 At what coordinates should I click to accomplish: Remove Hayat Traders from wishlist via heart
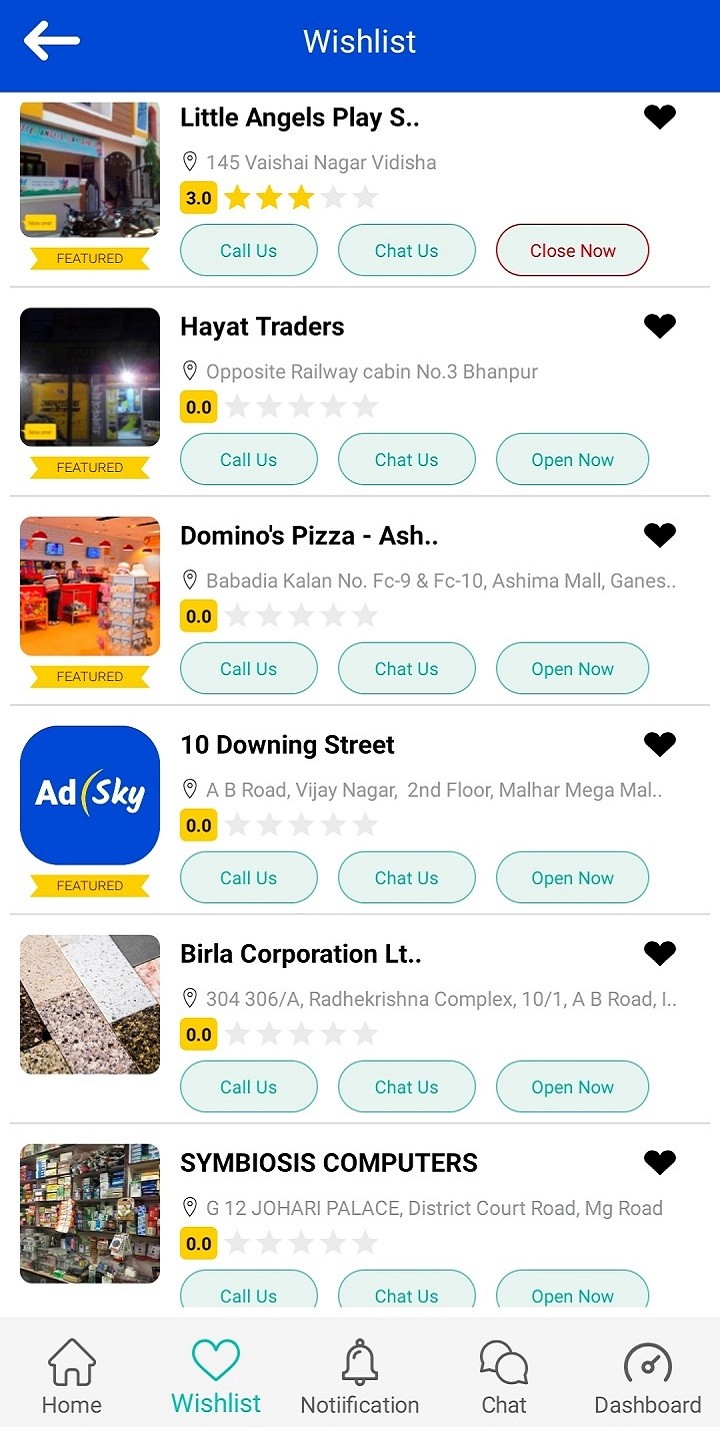660,326
